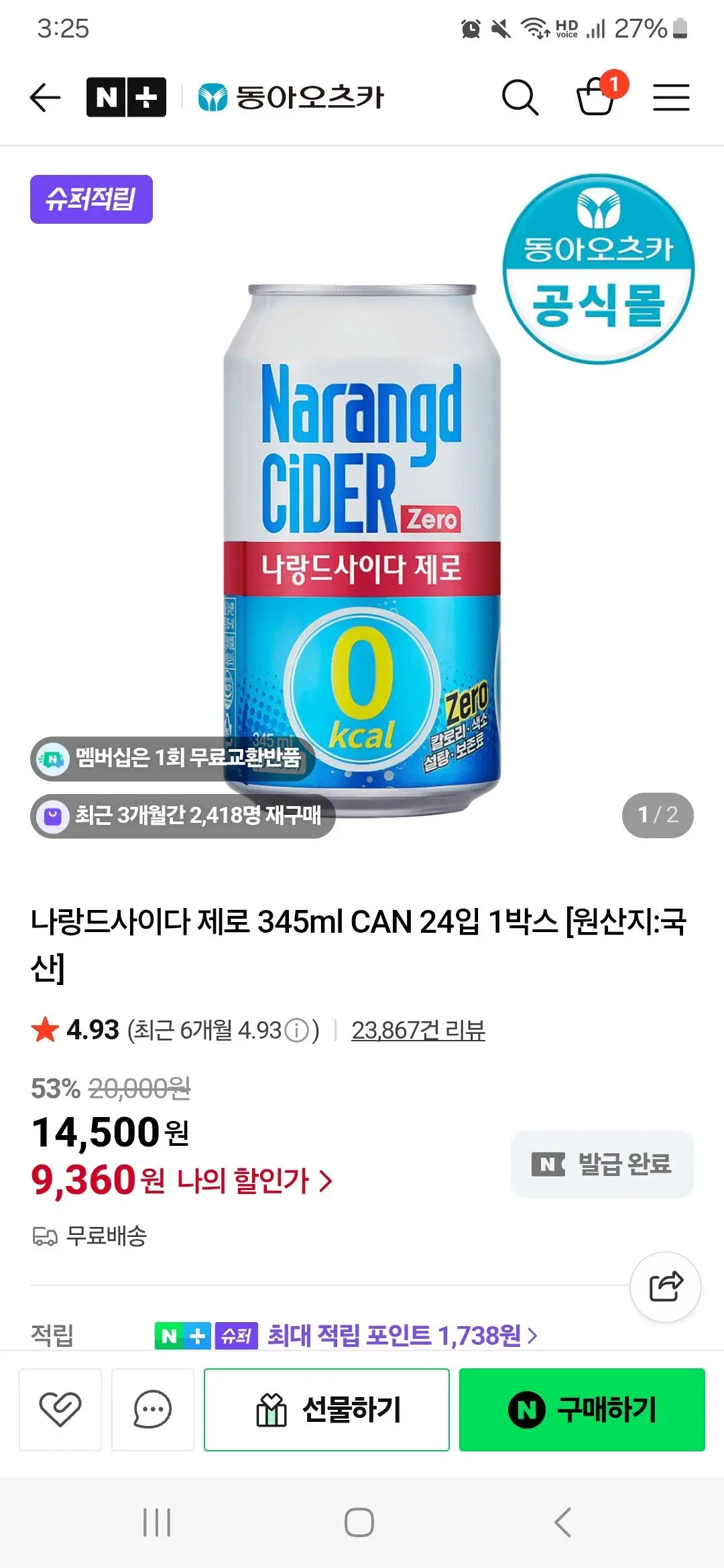Tap the 발급 완료 coupon button
Viewport: 724px width, 1568px height.
pyautogui.click(x=602, y=1164)
